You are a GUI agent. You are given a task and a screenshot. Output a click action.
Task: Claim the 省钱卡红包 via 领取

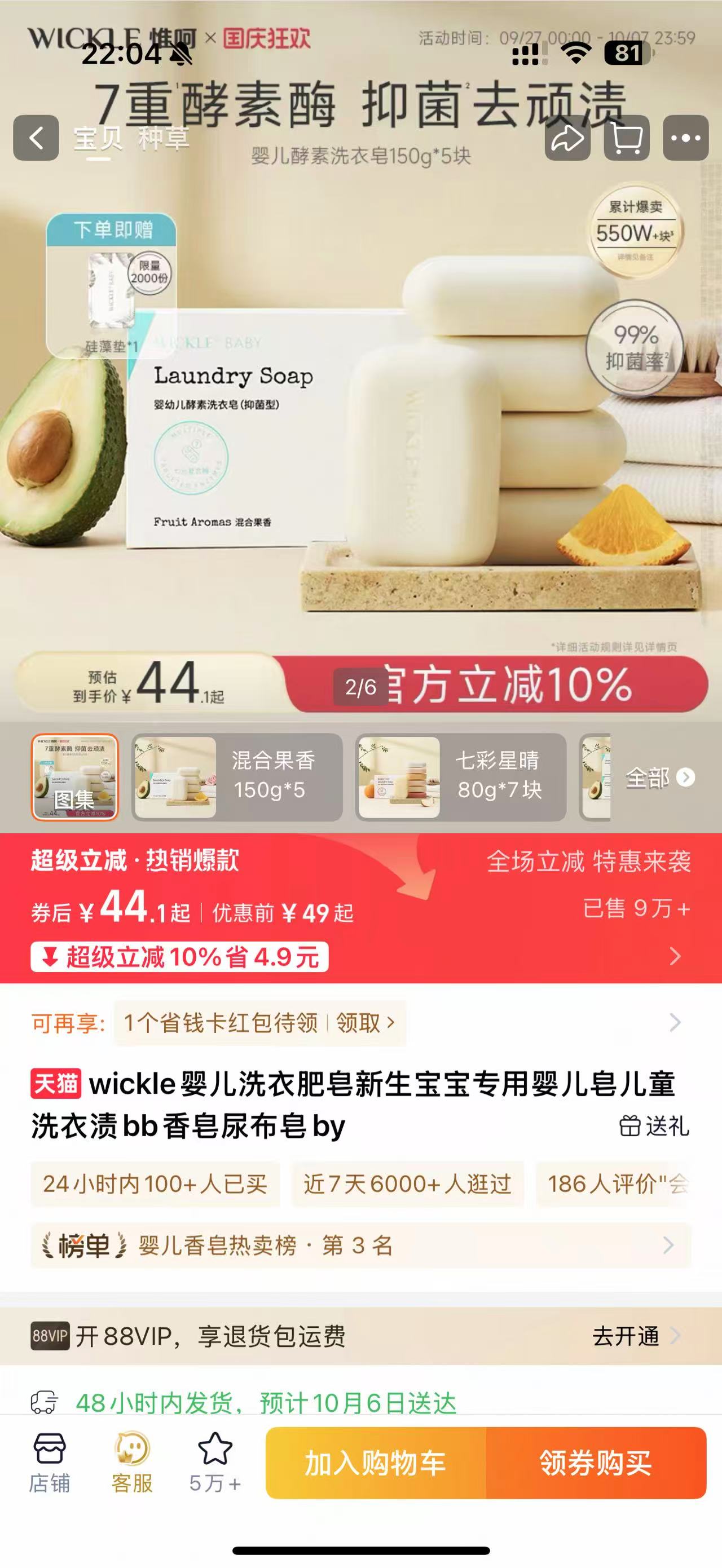click(x=364, y=1023)
